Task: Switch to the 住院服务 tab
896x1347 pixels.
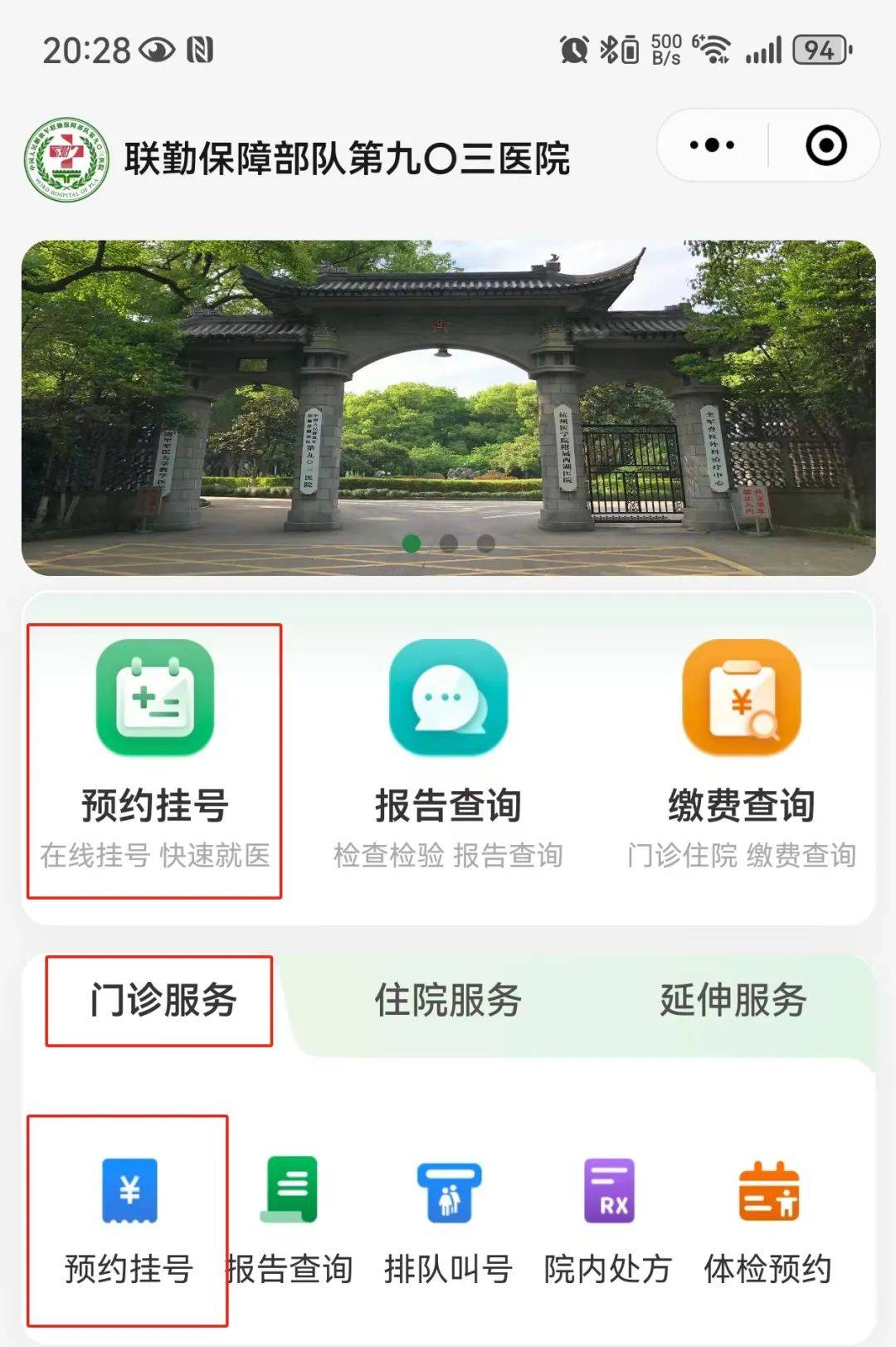Action: [x=448, y=1000]
